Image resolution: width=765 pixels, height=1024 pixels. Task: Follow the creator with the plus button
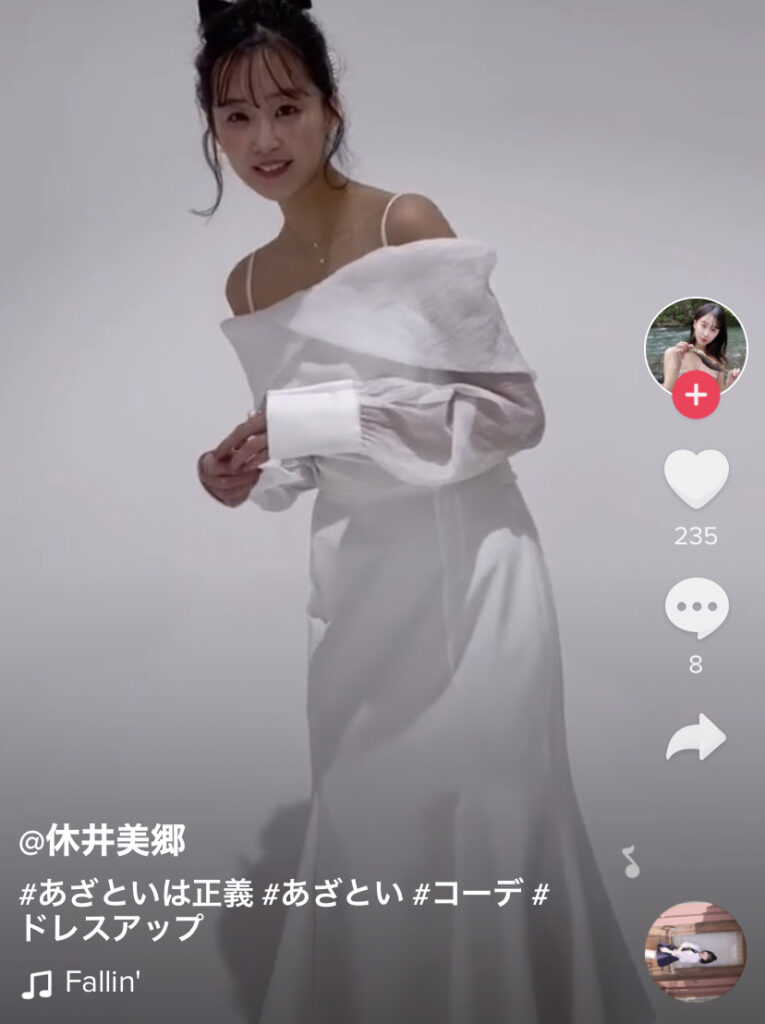(x=696, y=396)
